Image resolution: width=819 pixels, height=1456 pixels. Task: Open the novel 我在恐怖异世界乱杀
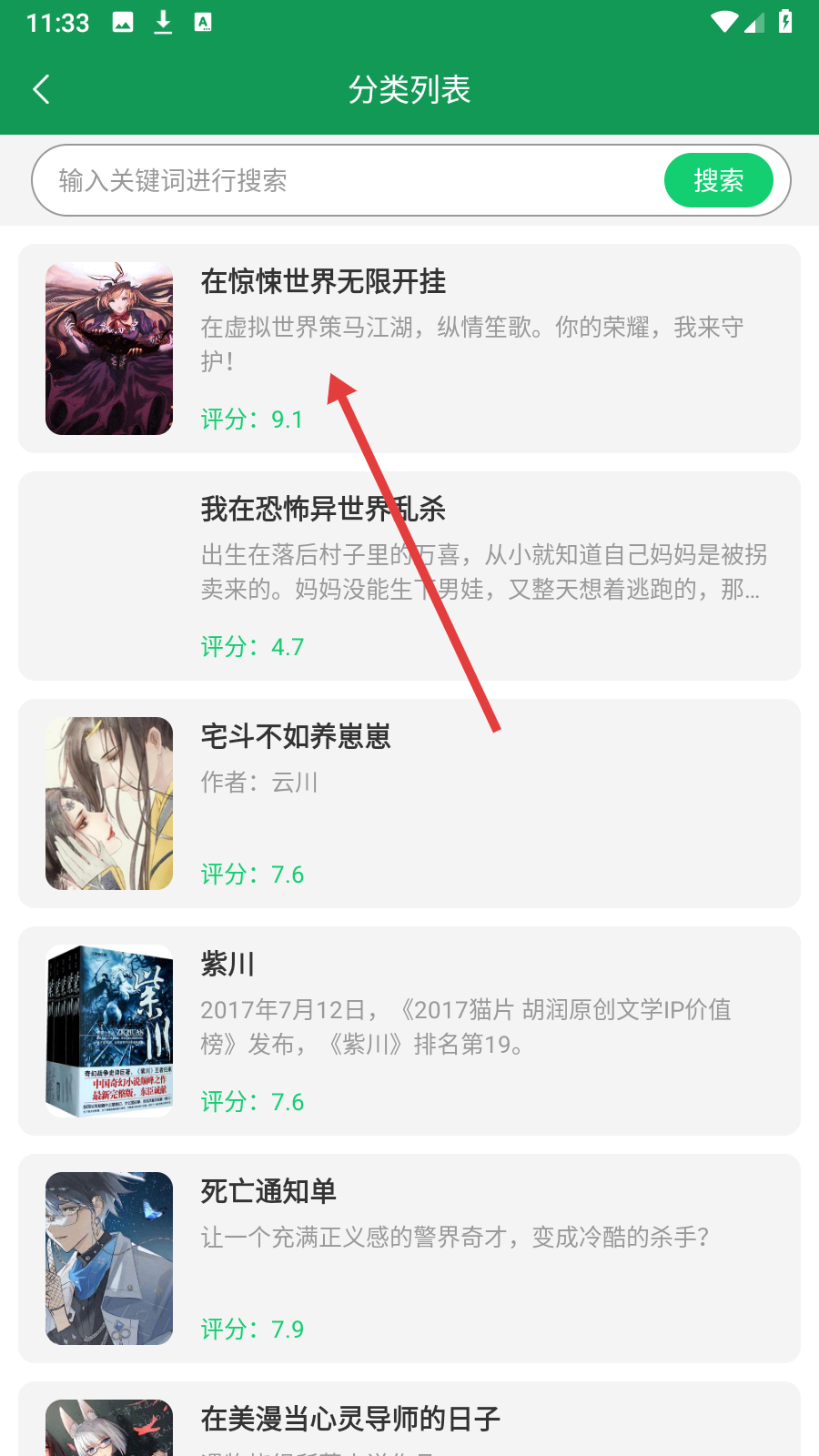click(409, 575)
